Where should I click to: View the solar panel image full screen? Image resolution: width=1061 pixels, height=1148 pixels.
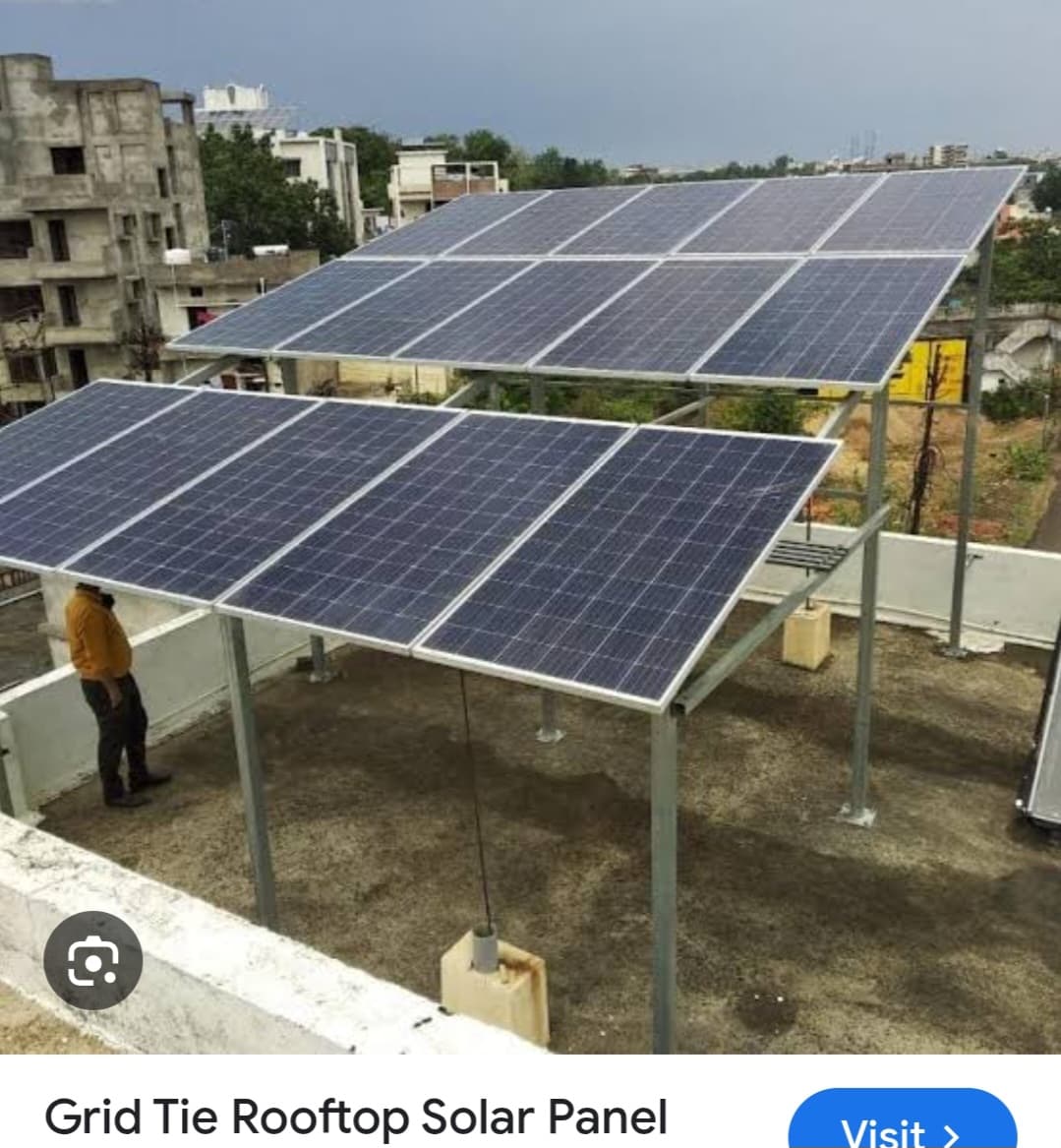click(x=531, y=512)
